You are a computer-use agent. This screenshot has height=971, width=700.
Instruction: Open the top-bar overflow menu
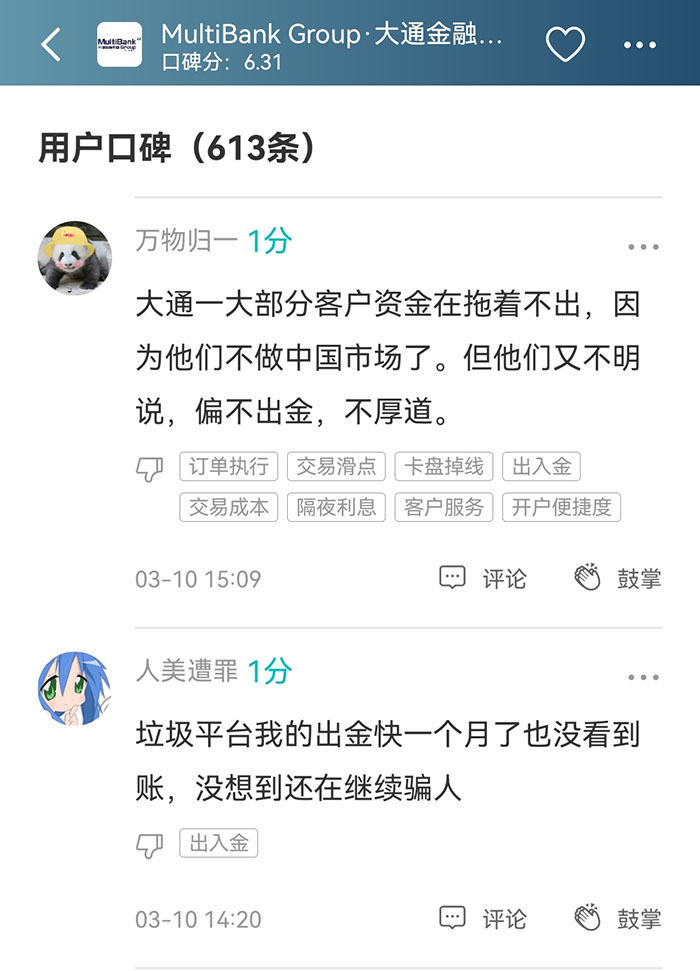640,45
